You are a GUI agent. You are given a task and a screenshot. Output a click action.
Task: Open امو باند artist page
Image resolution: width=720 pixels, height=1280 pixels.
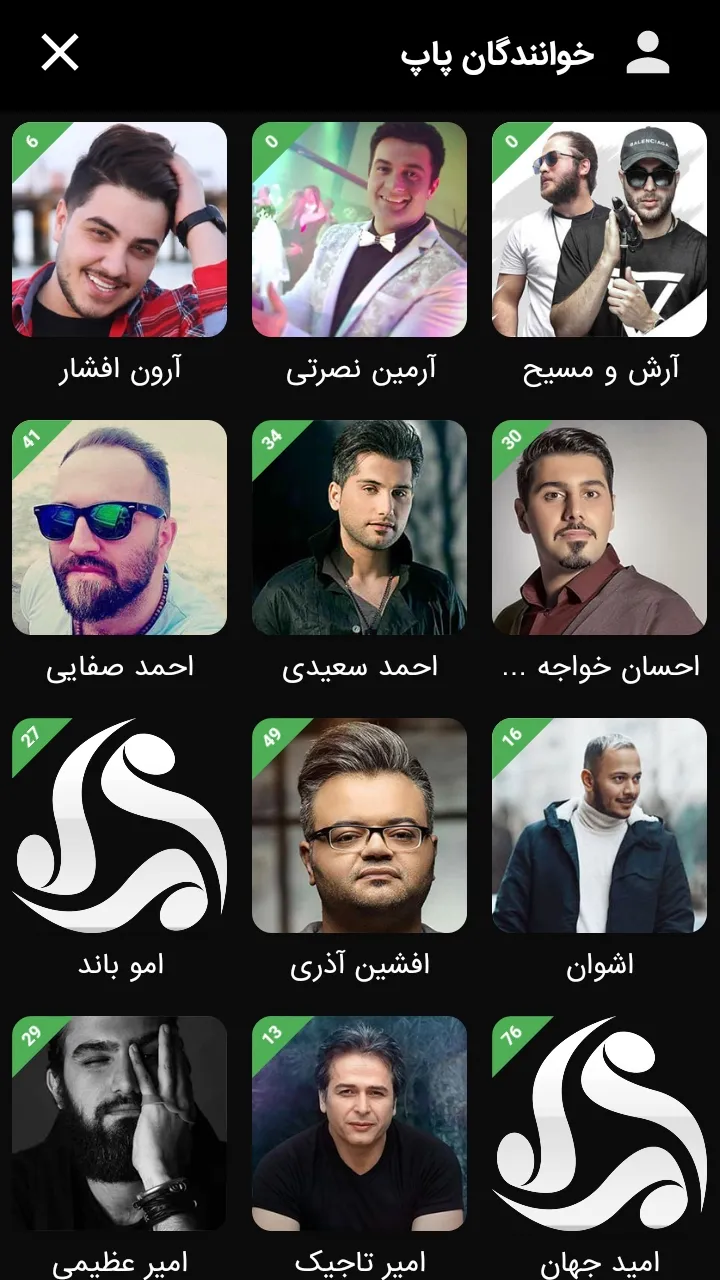(x=119, y=826)
